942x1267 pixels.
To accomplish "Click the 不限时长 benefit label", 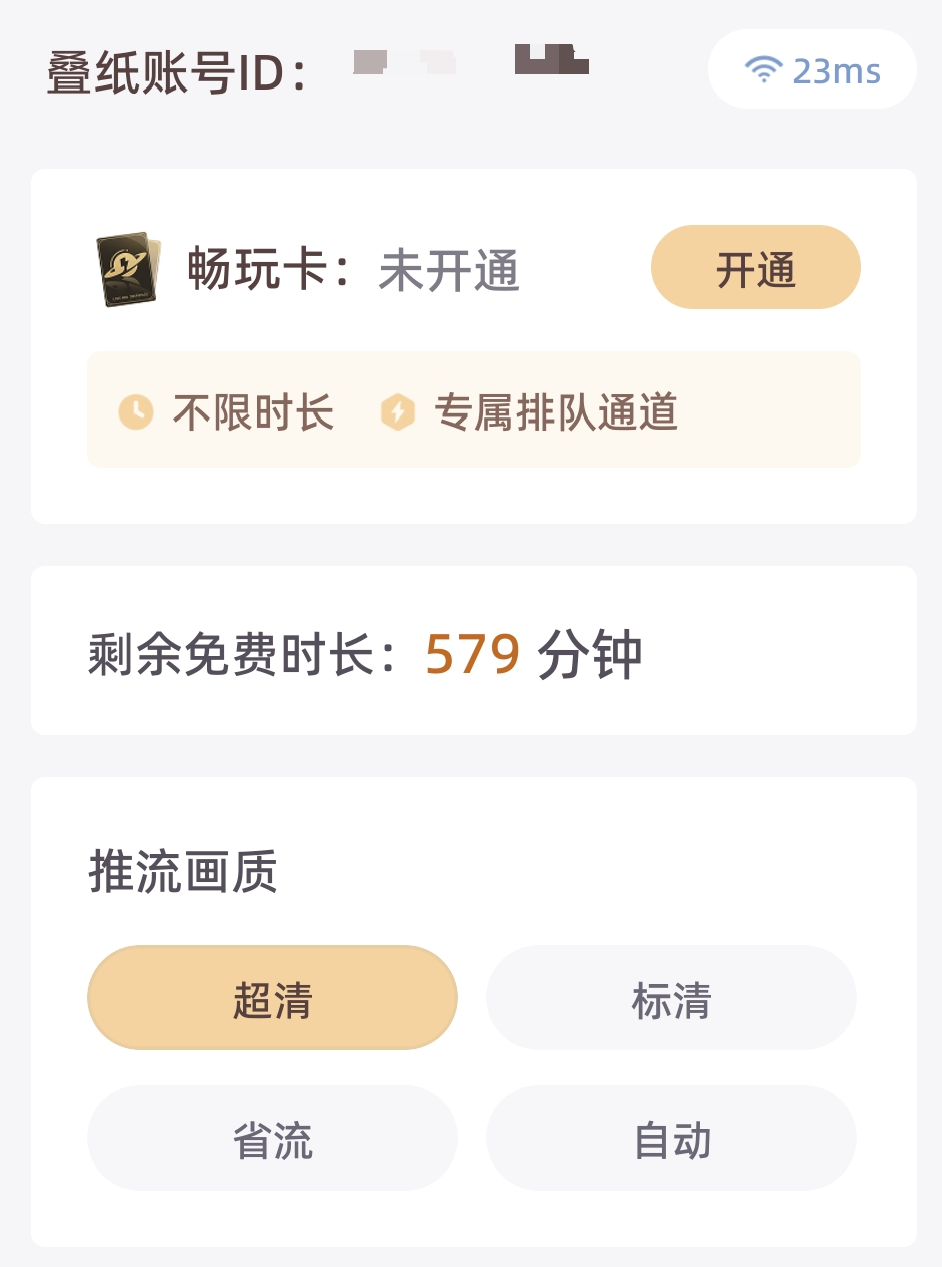I will click(x=255, y=411).
